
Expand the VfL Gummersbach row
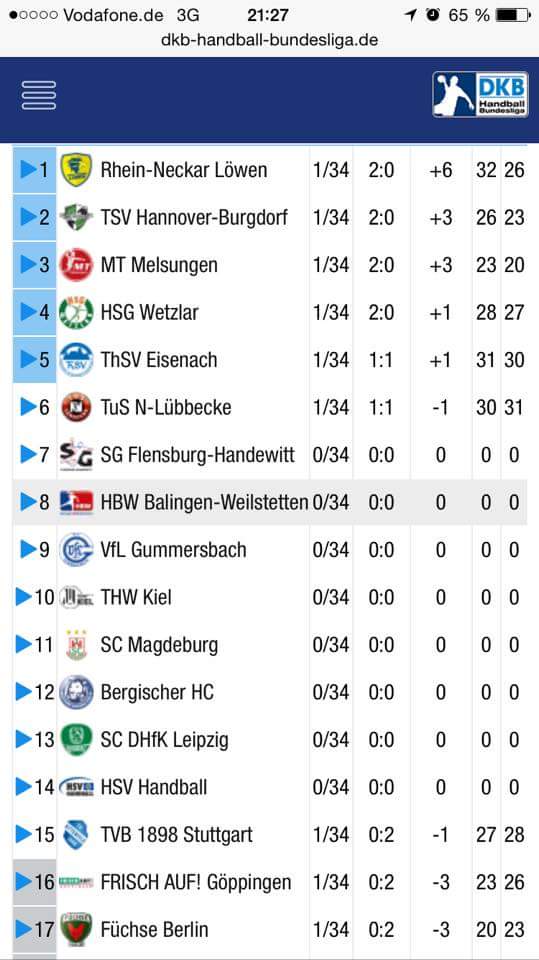pyautogui.click(x=29, y=550)
